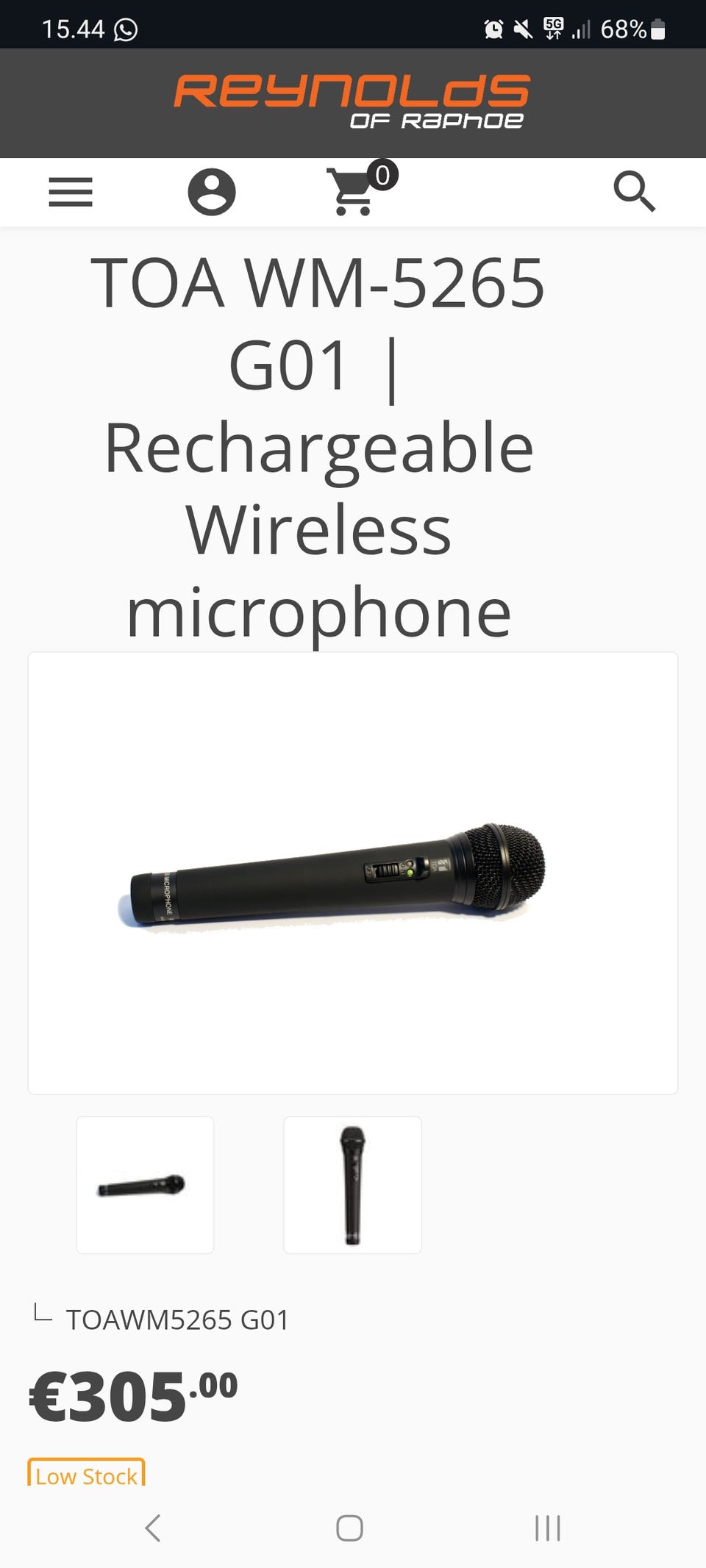Open recent apps from navigation bar
The image size is (706, 1568).
coord(548,1528)
